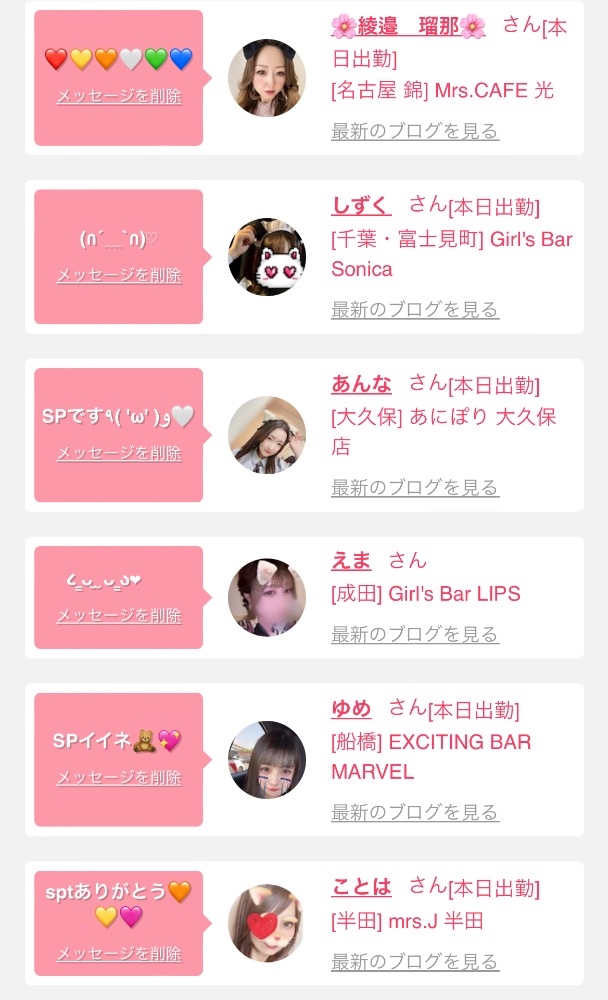Open ことは's profile link
The image size is (608, 1000).
coord(361,886)
